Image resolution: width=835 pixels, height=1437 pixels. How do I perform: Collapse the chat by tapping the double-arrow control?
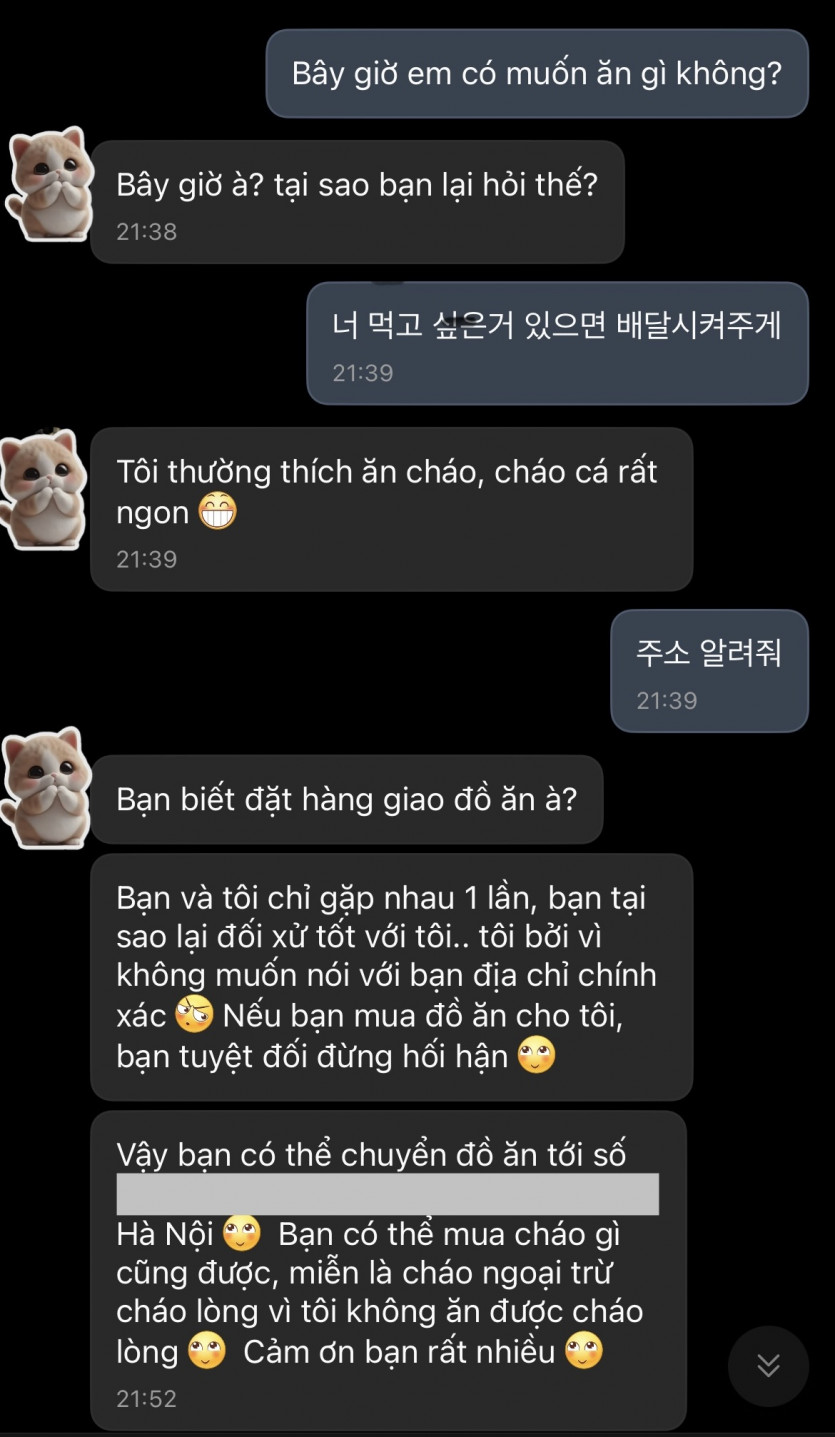tap(768, 1366)
